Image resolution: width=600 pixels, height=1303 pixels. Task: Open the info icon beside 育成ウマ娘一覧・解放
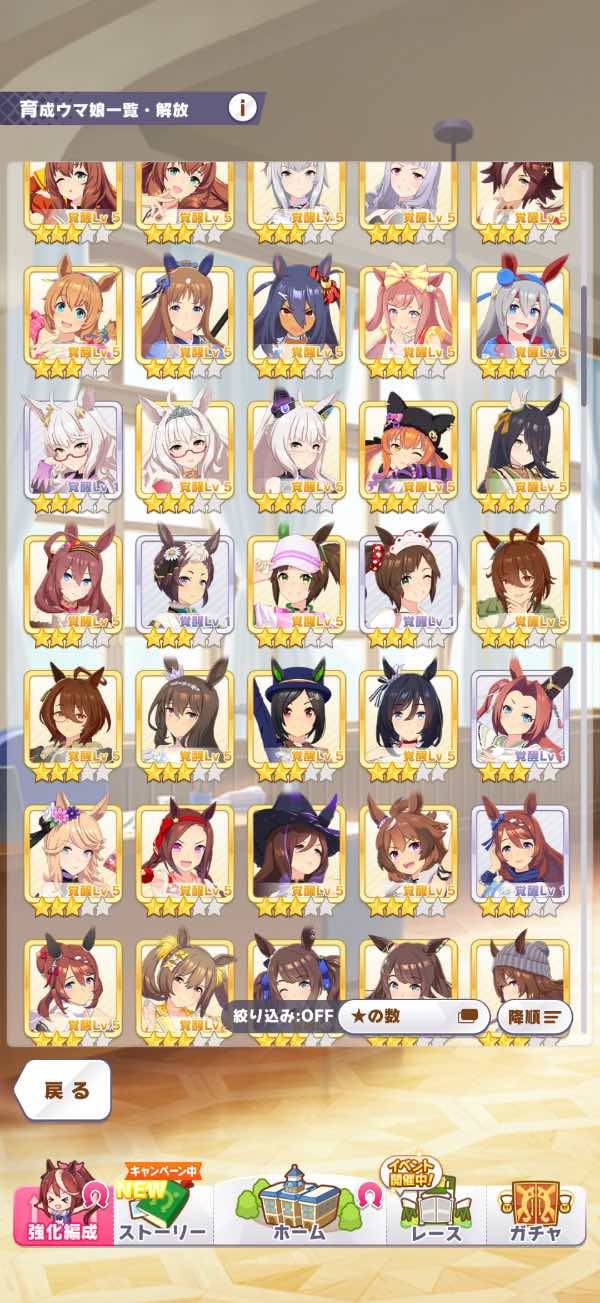(239, 107)
